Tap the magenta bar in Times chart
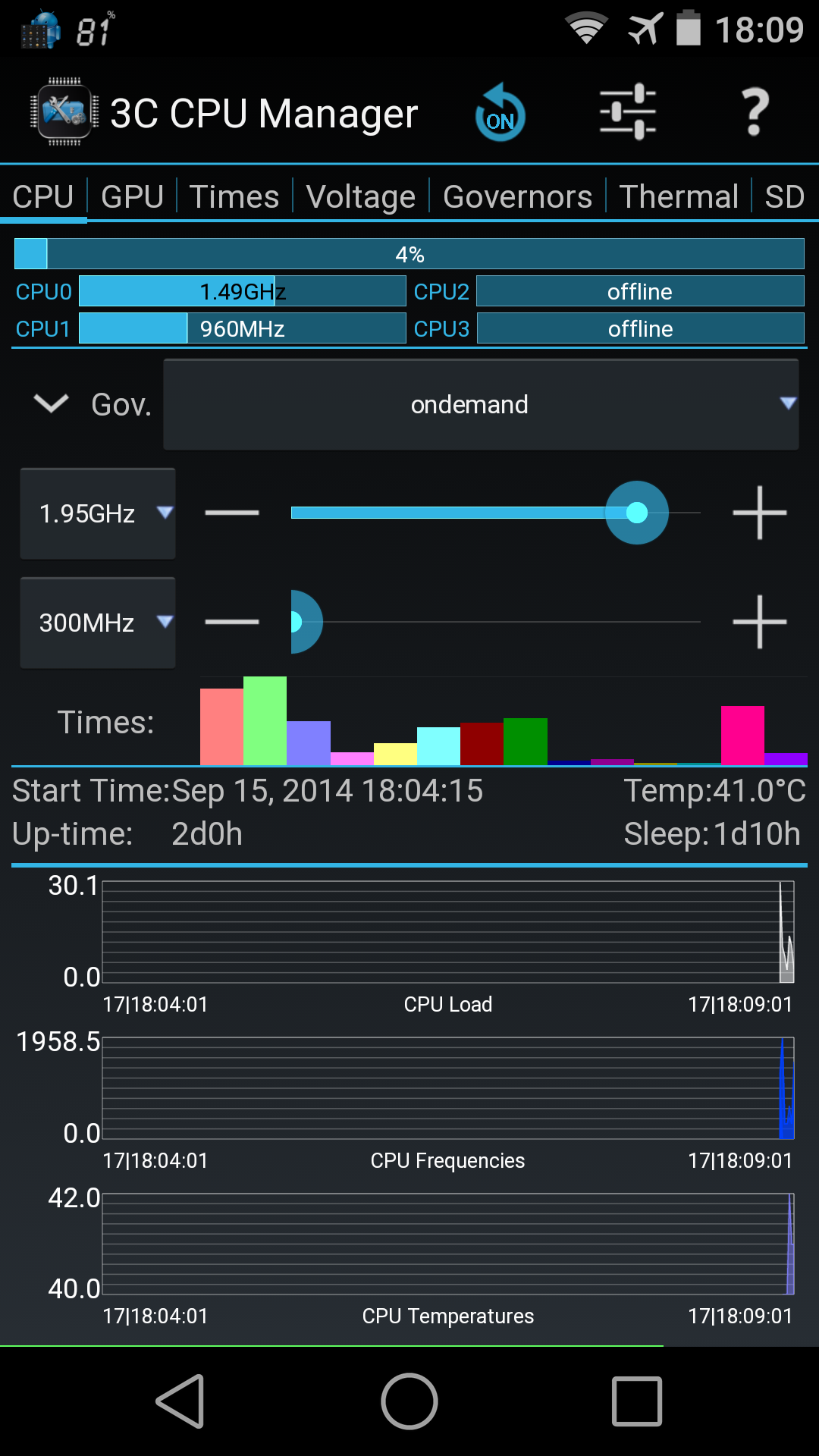Image resolution: width=819 pixels, height=1456 pixels. (x=742, y=736)
